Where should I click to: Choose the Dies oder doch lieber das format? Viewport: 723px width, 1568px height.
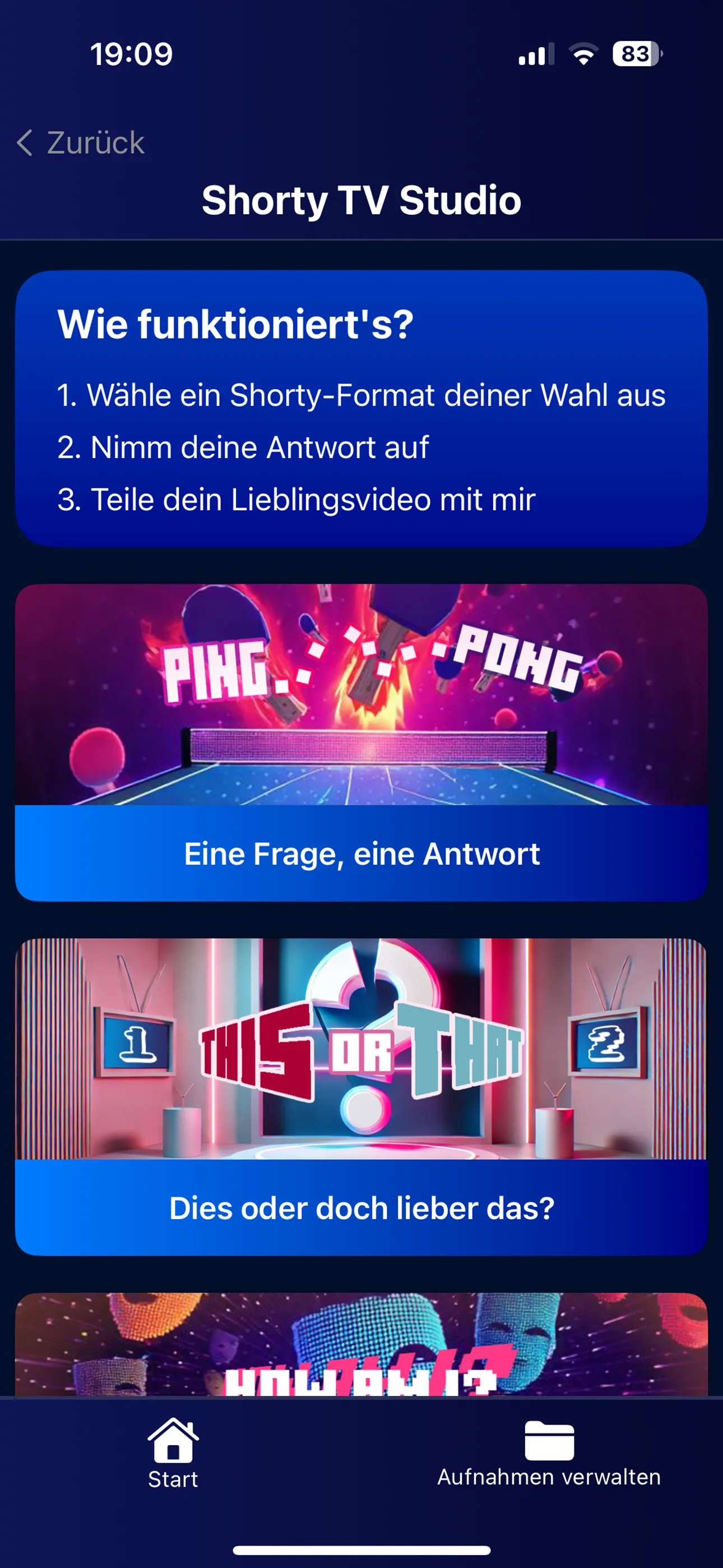[x=361, y=1207]
